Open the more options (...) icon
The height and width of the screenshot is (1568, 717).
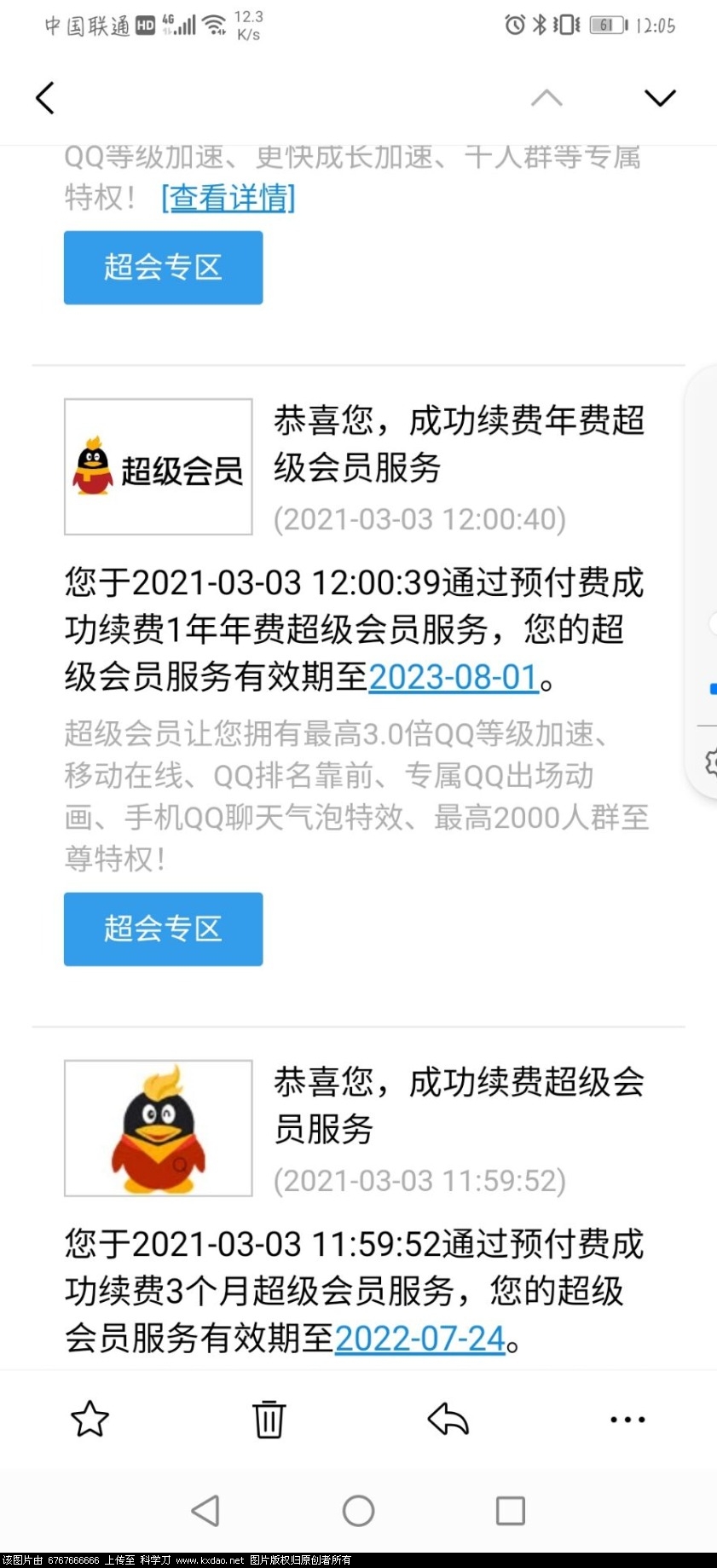coord(627,1420)
